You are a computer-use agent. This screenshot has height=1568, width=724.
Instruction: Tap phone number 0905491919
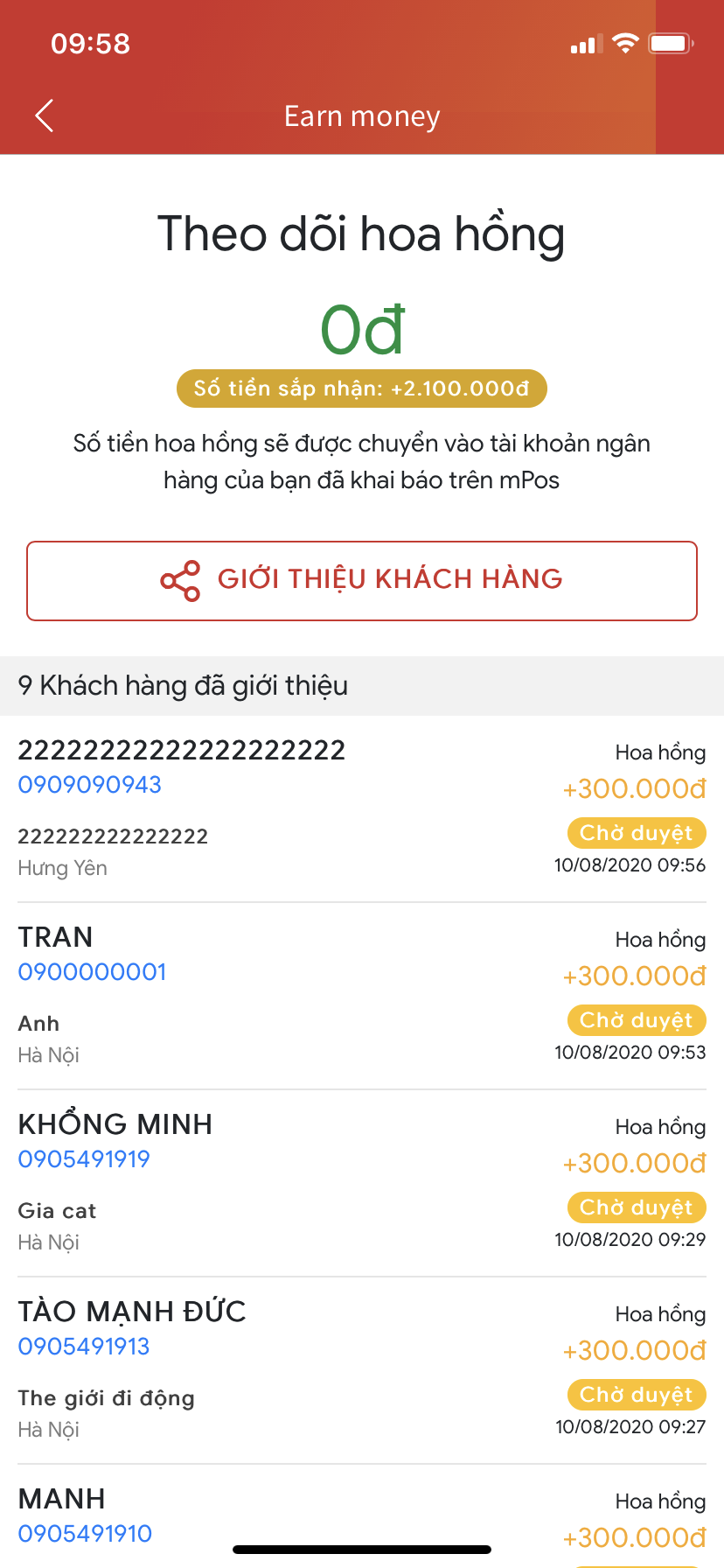(x=84, y=1159)
